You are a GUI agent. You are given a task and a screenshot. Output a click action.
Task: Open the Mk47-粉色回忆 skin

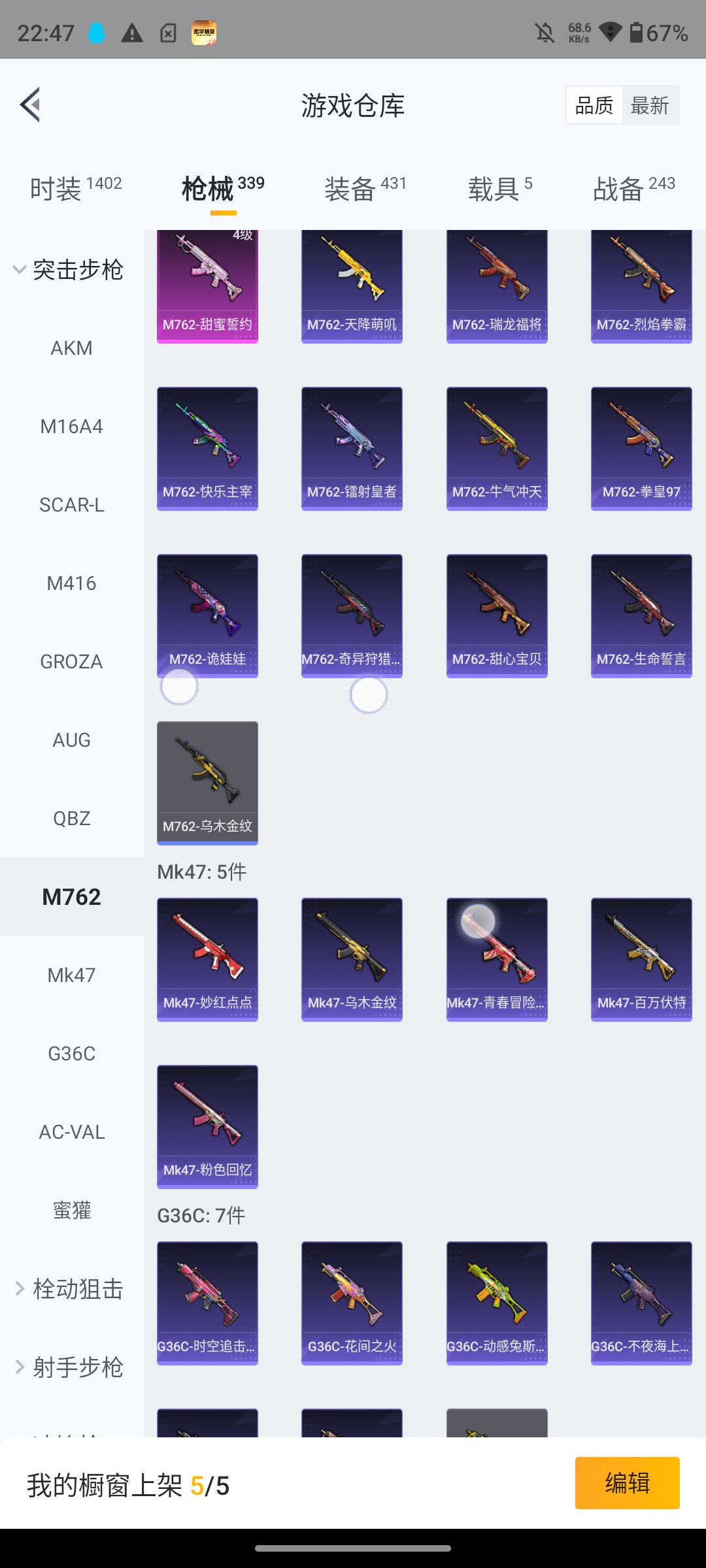[x=207, y=1126]
